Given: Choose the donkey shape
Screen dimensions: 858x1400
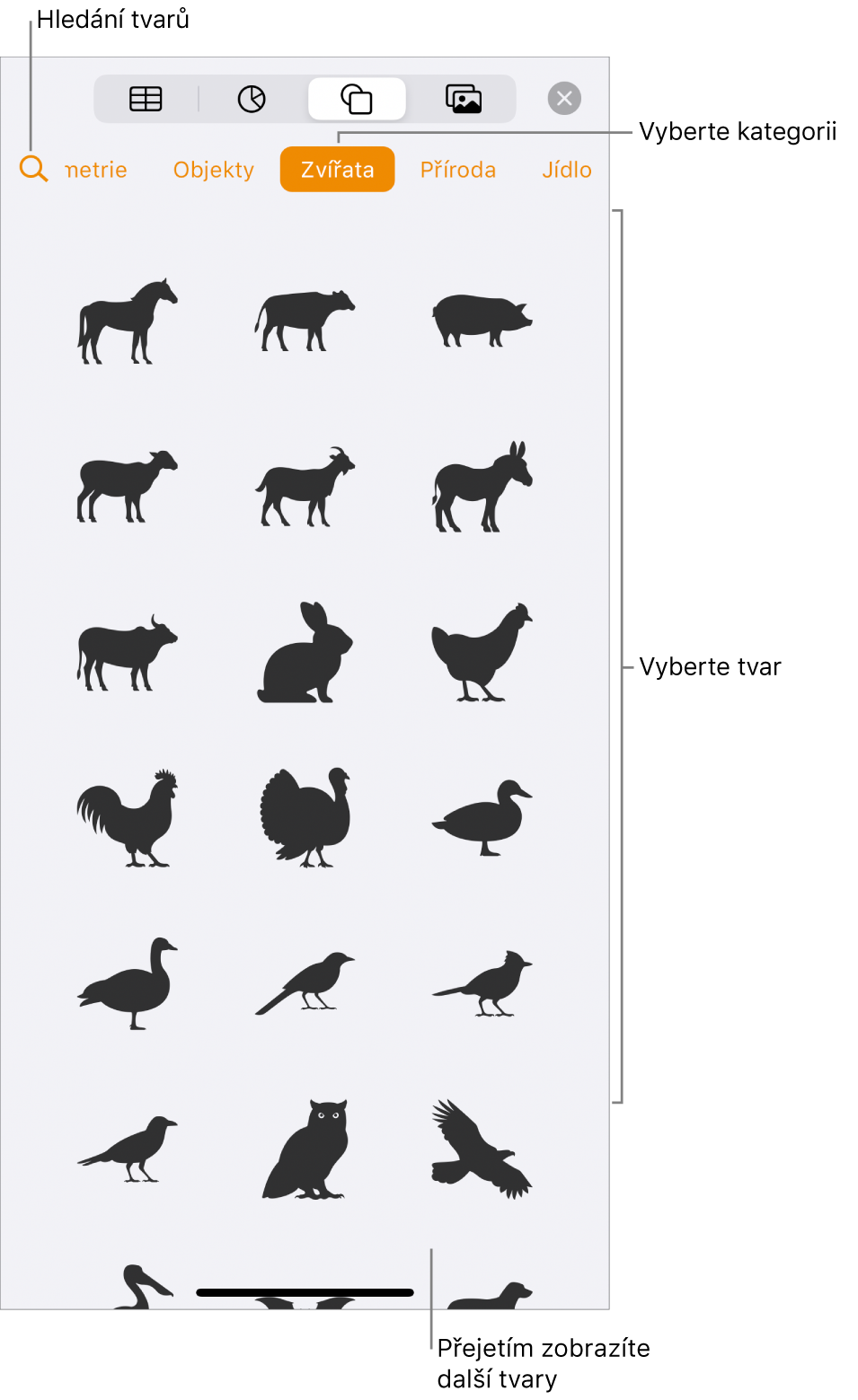Looking at the screenshot, I should 482,487.
